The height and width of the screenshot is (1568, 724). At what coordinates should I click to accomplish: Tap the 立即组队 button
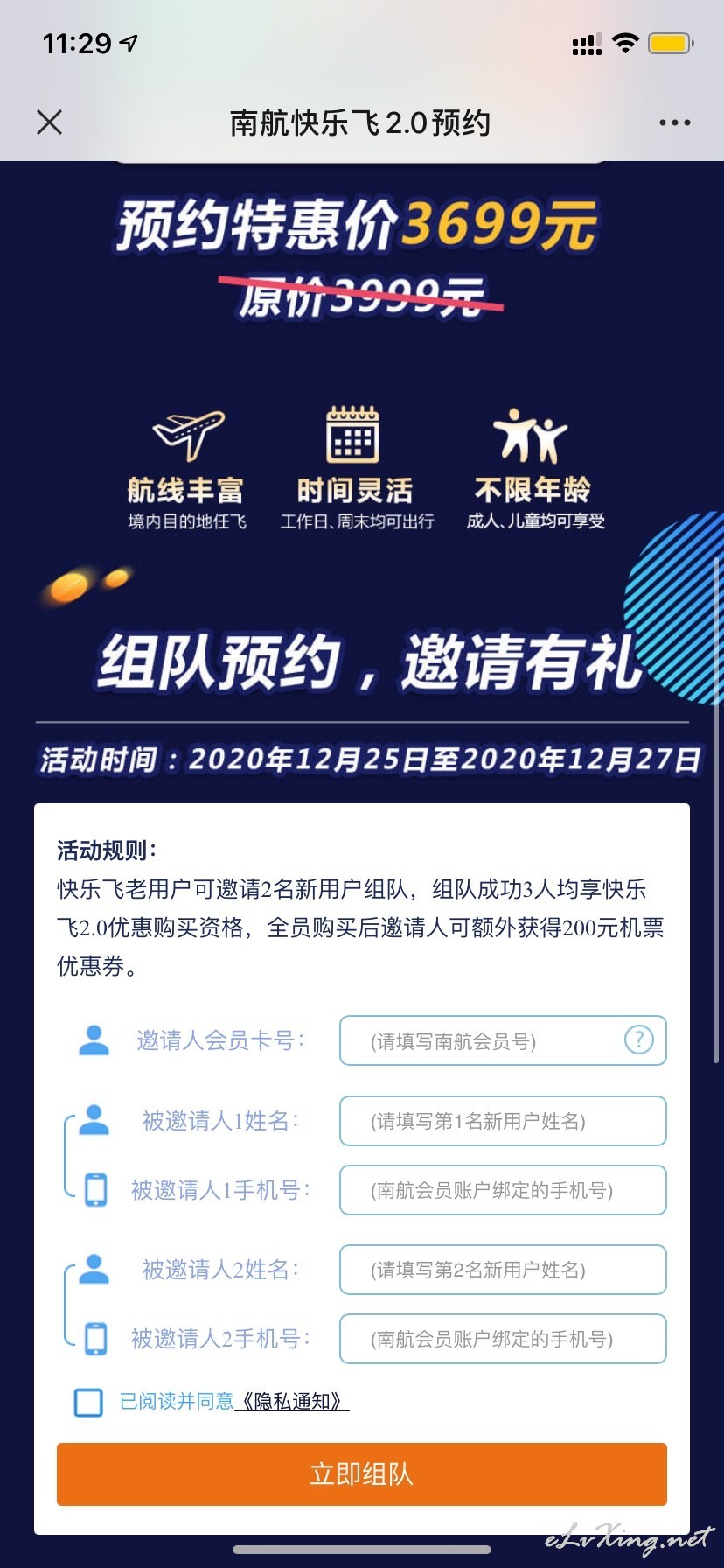[362, 1474]
